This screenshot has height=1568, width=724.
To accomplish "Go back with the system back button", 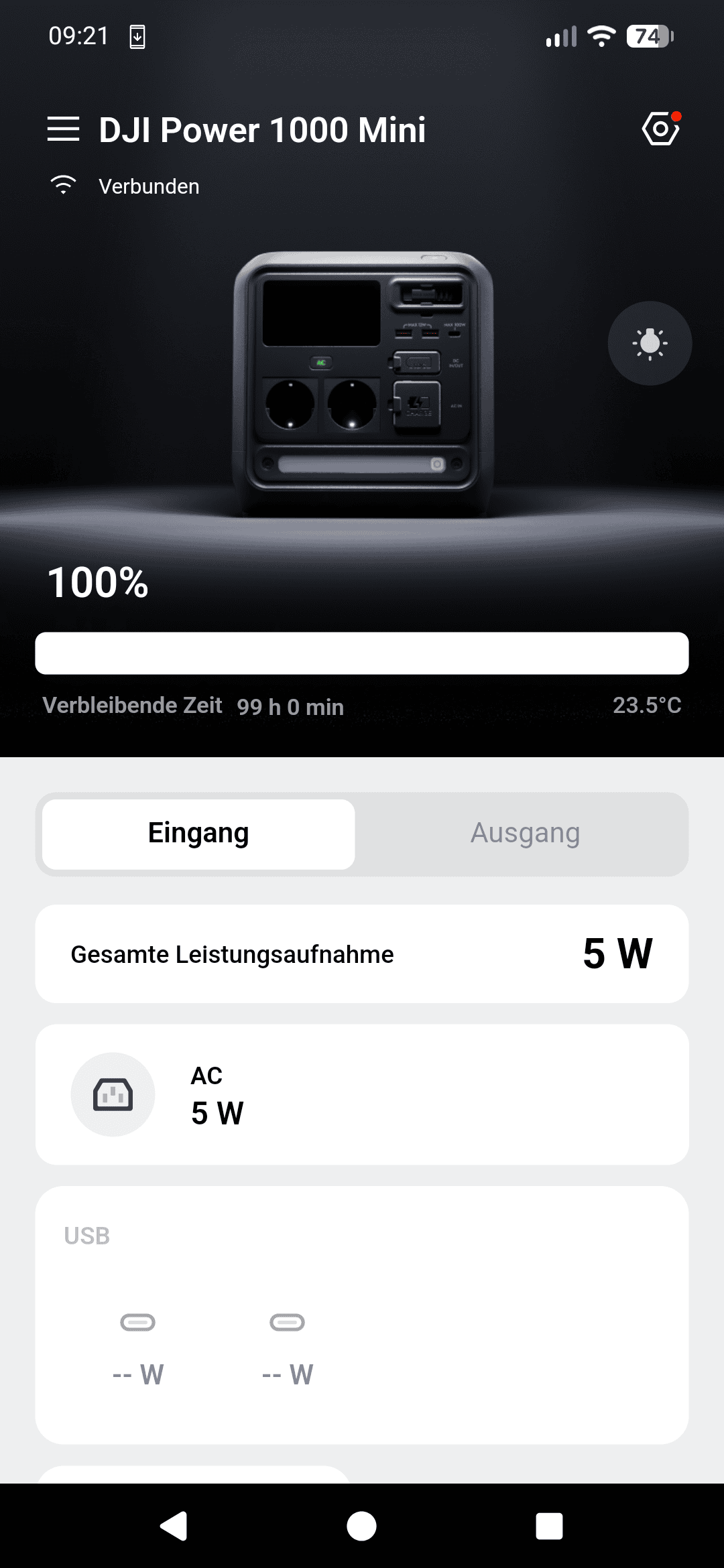I will 174,1526.
